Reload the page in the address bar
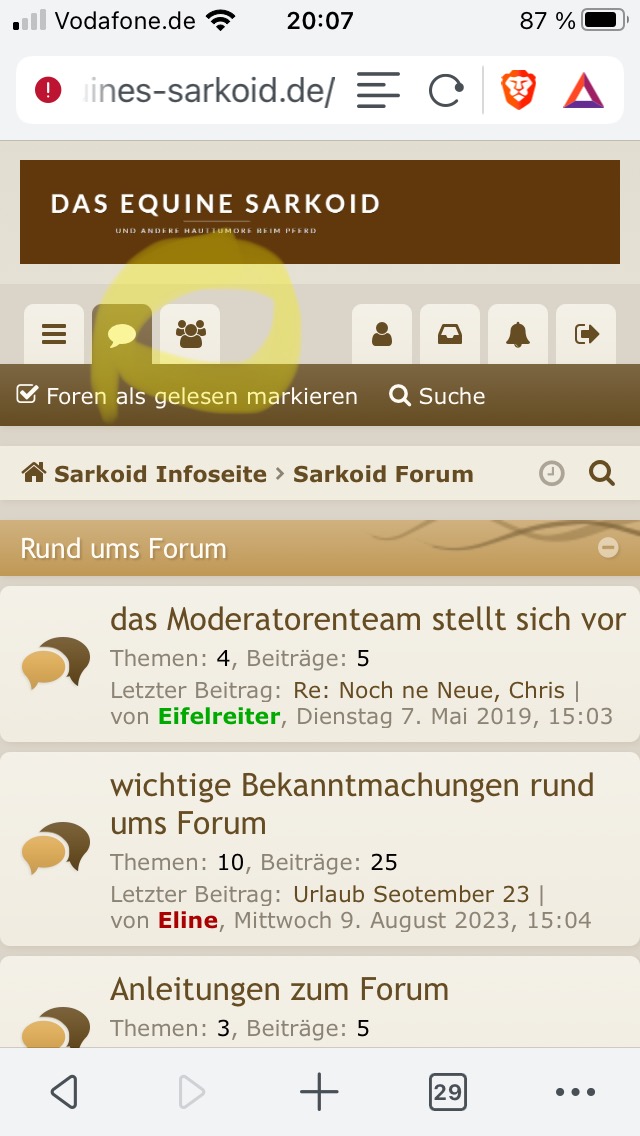The image size is (640, 1136). click(445, 91)
